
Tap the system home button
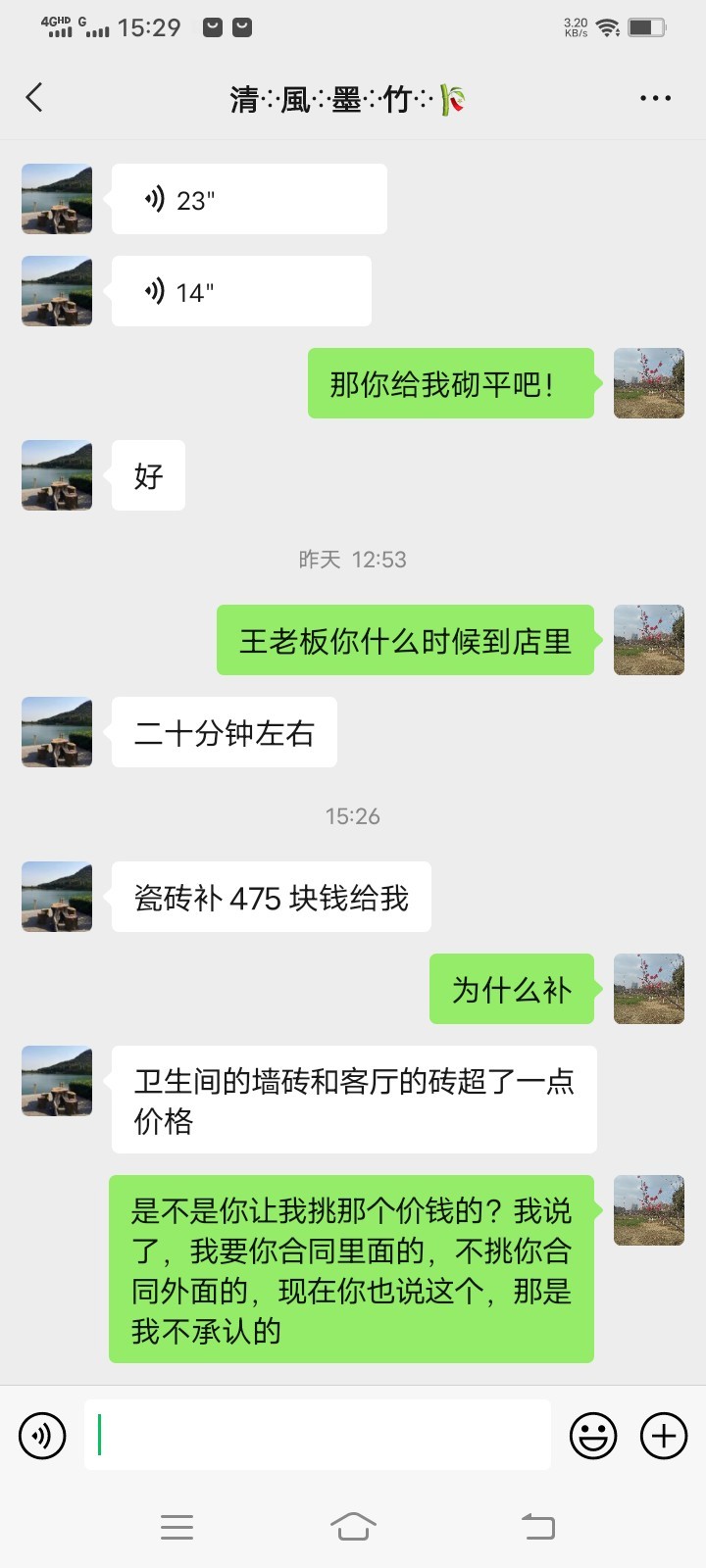point(353,1526)
